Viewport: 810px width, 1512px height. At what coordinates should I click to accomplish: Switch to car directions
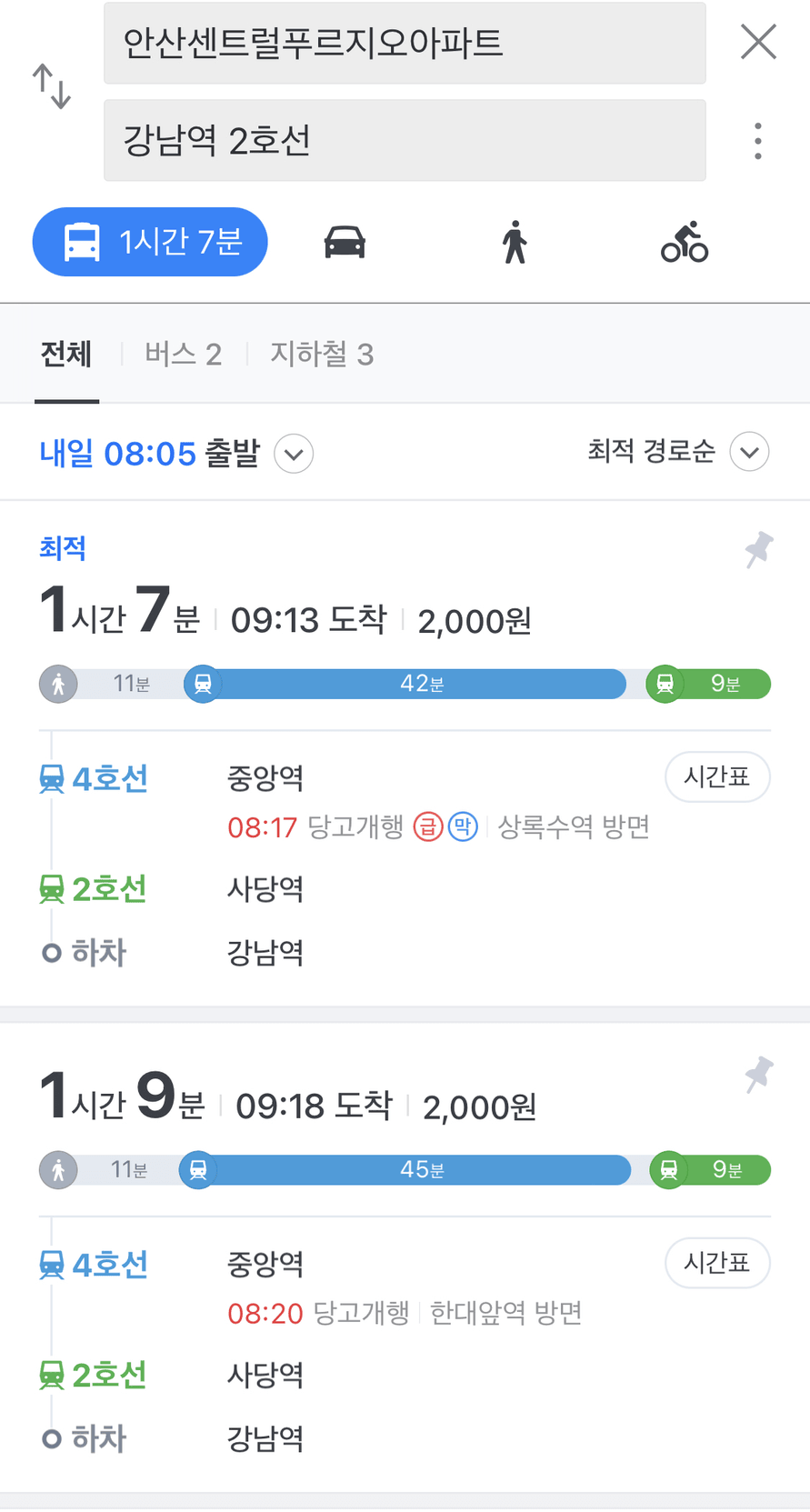[345, 243]
